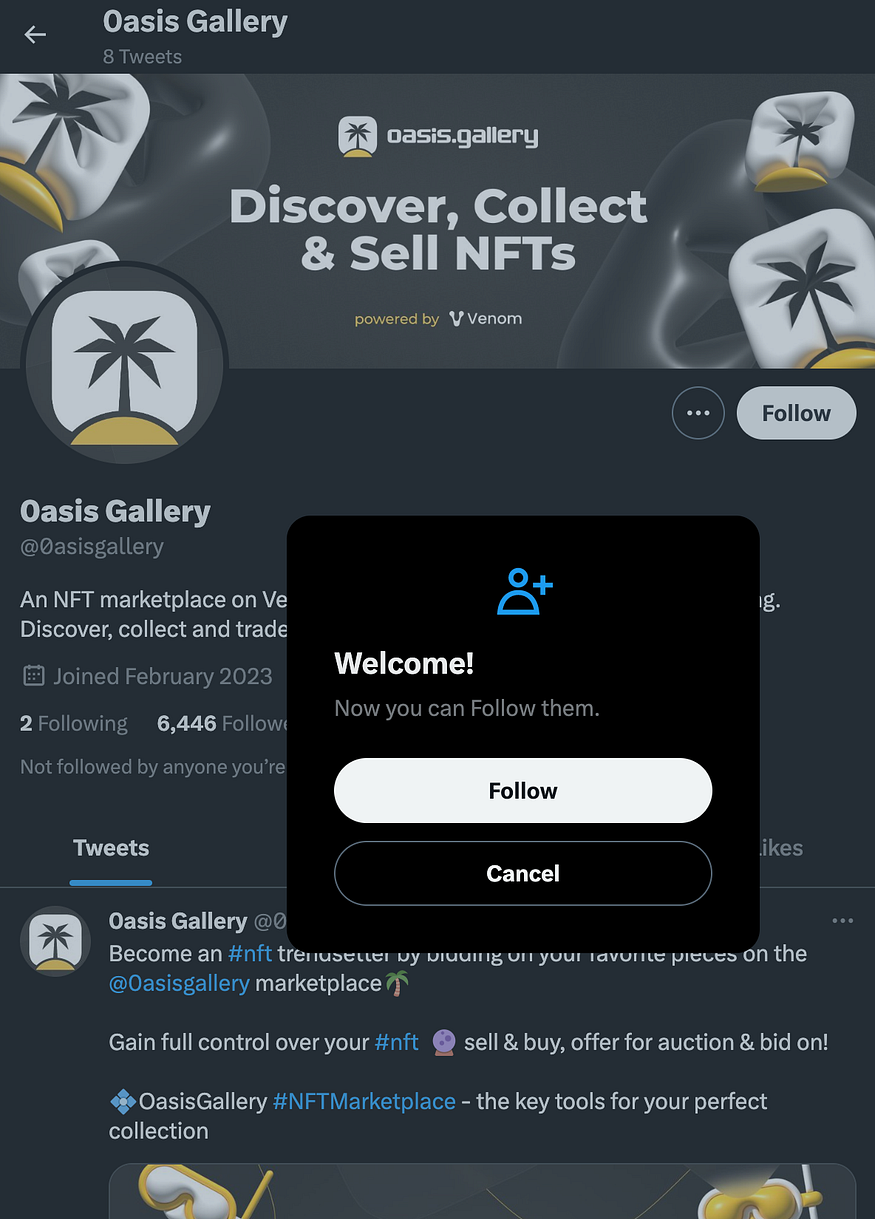Open the profile's three-dot more options
Image resolution: width=875 pixels, height=1219 pixels.
tap(698, 413)
